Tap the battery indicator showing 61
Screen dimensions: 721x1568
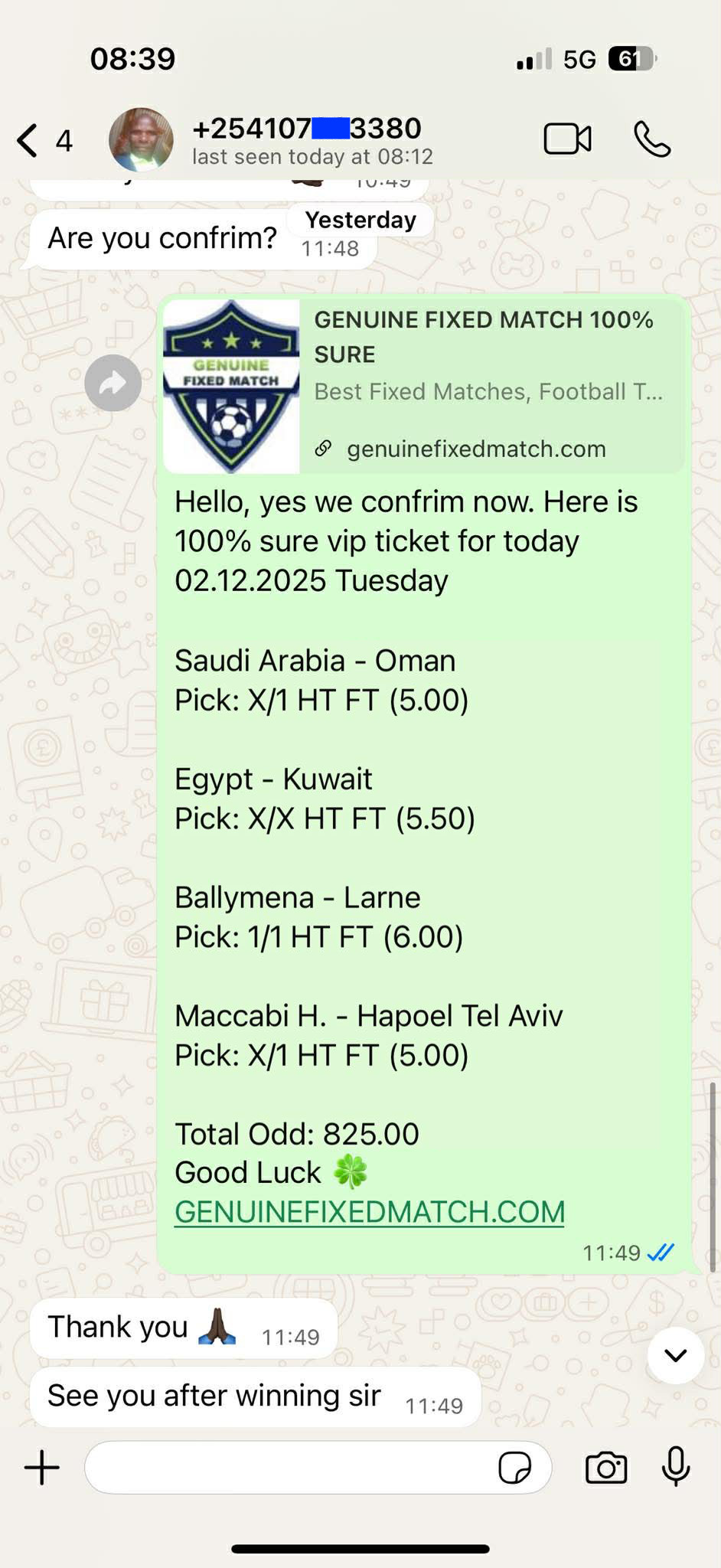pyautogui.click(x=629, y=58)
